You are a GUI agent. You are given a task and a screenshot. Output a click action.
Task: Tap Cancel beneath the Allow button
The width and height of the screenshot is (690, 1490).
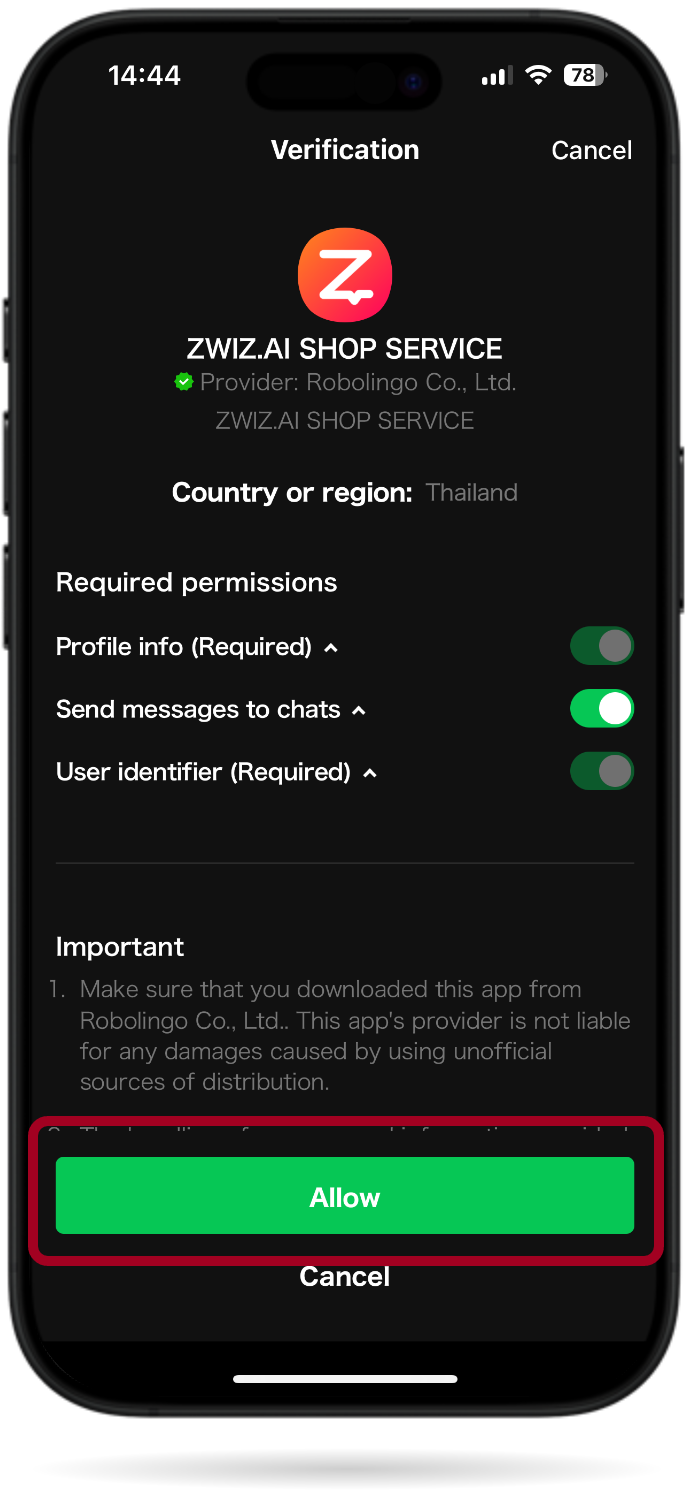pos(345,1277)
